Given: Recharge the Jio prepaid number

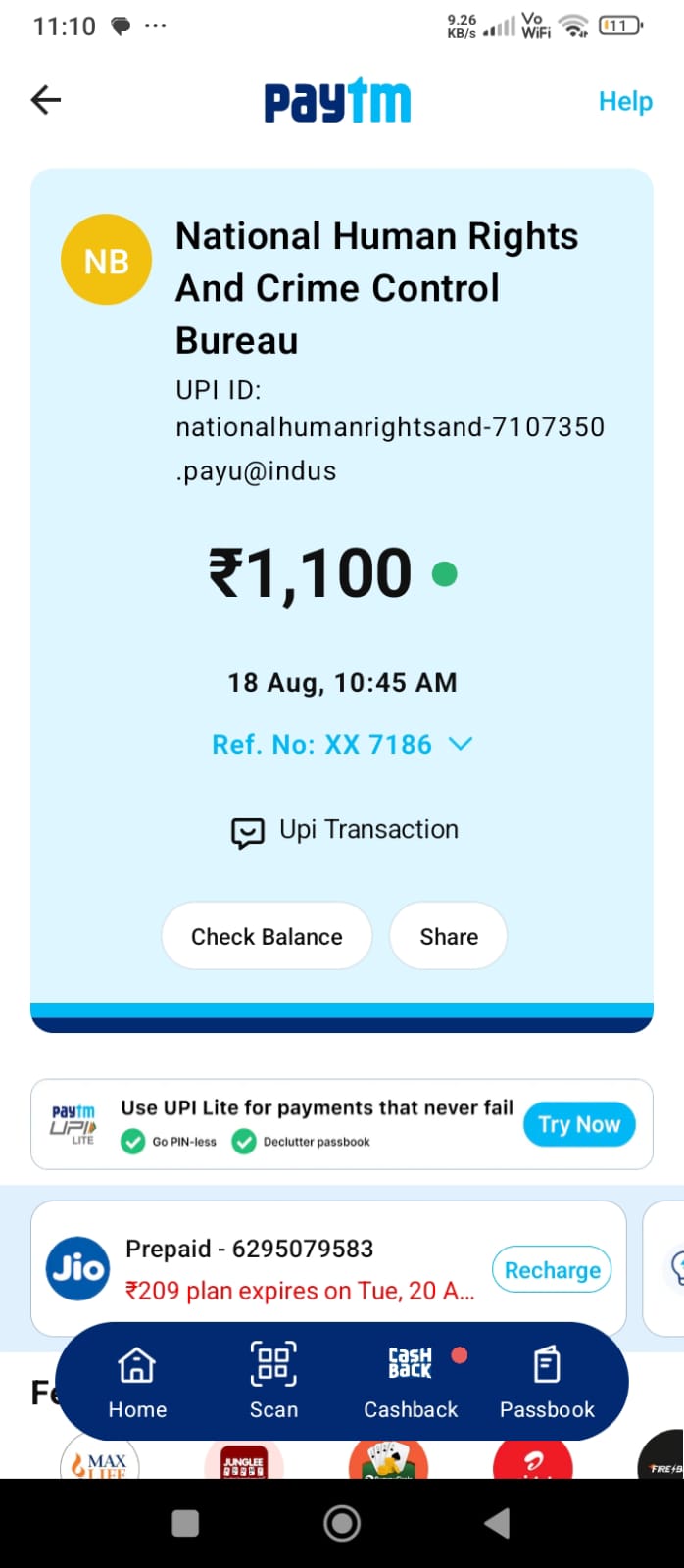Looking at the screenshot, I should (552, 1270).
